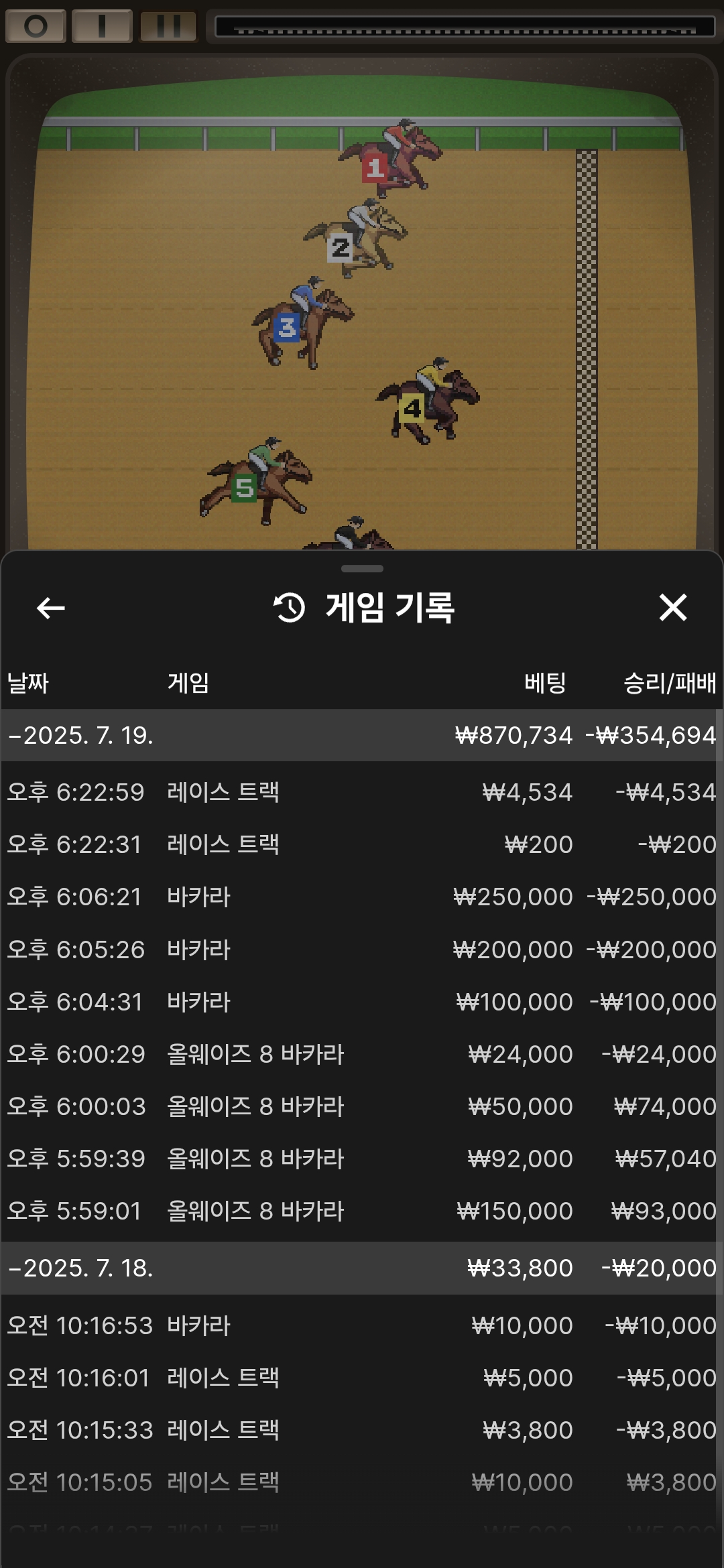This screenshot has width=724, height=1568.
Task: Open the 오후 5:59:01 올웨이즈 8 바카라 record
Action: pos(362,1211)
